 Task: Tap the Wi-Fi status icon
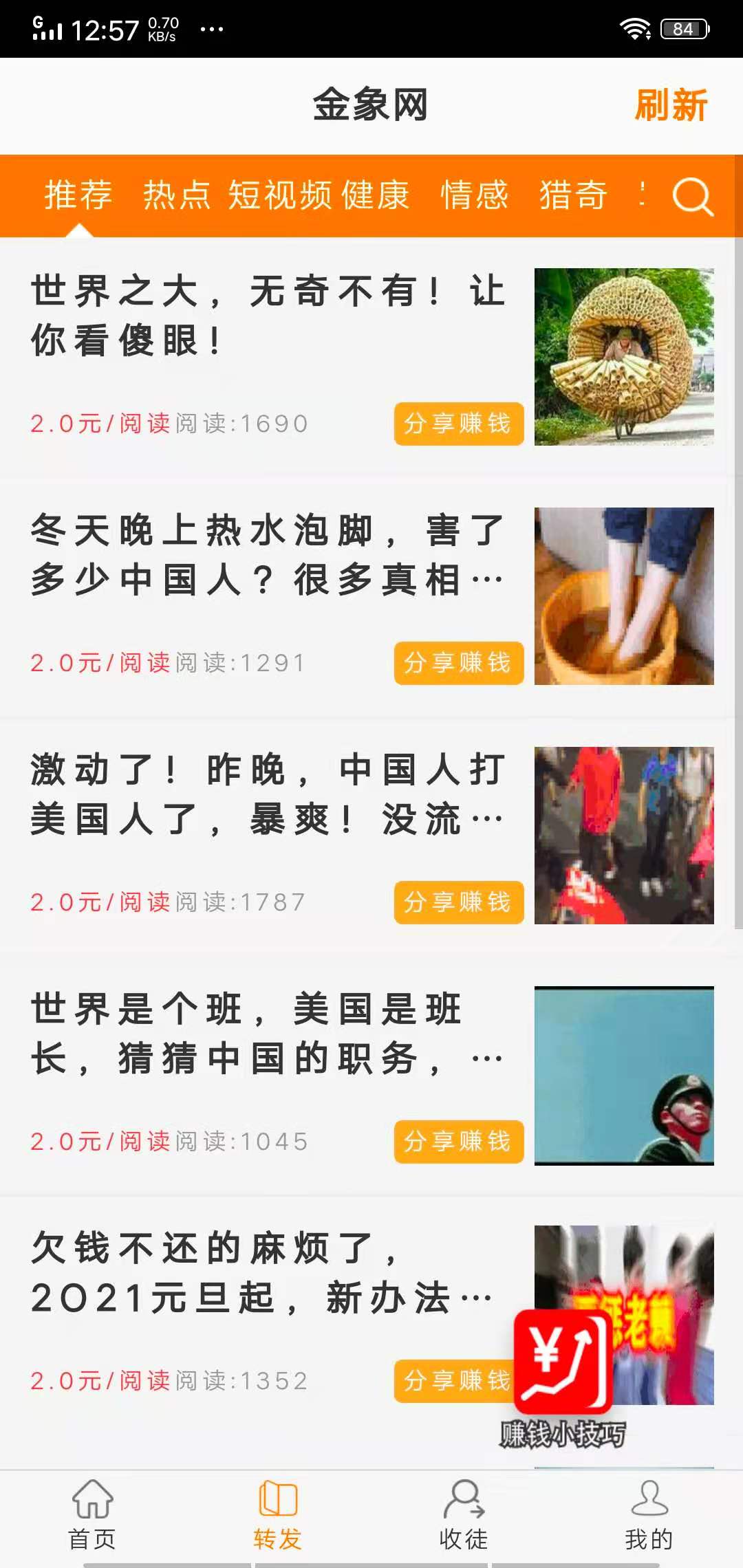635,28
